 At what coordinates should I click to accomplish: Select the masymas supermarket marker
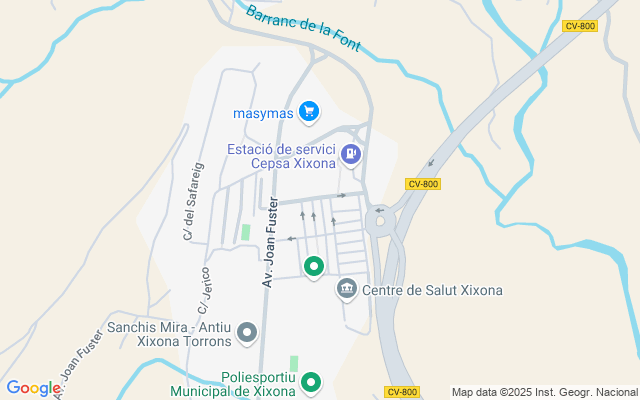tap(309, 112)
